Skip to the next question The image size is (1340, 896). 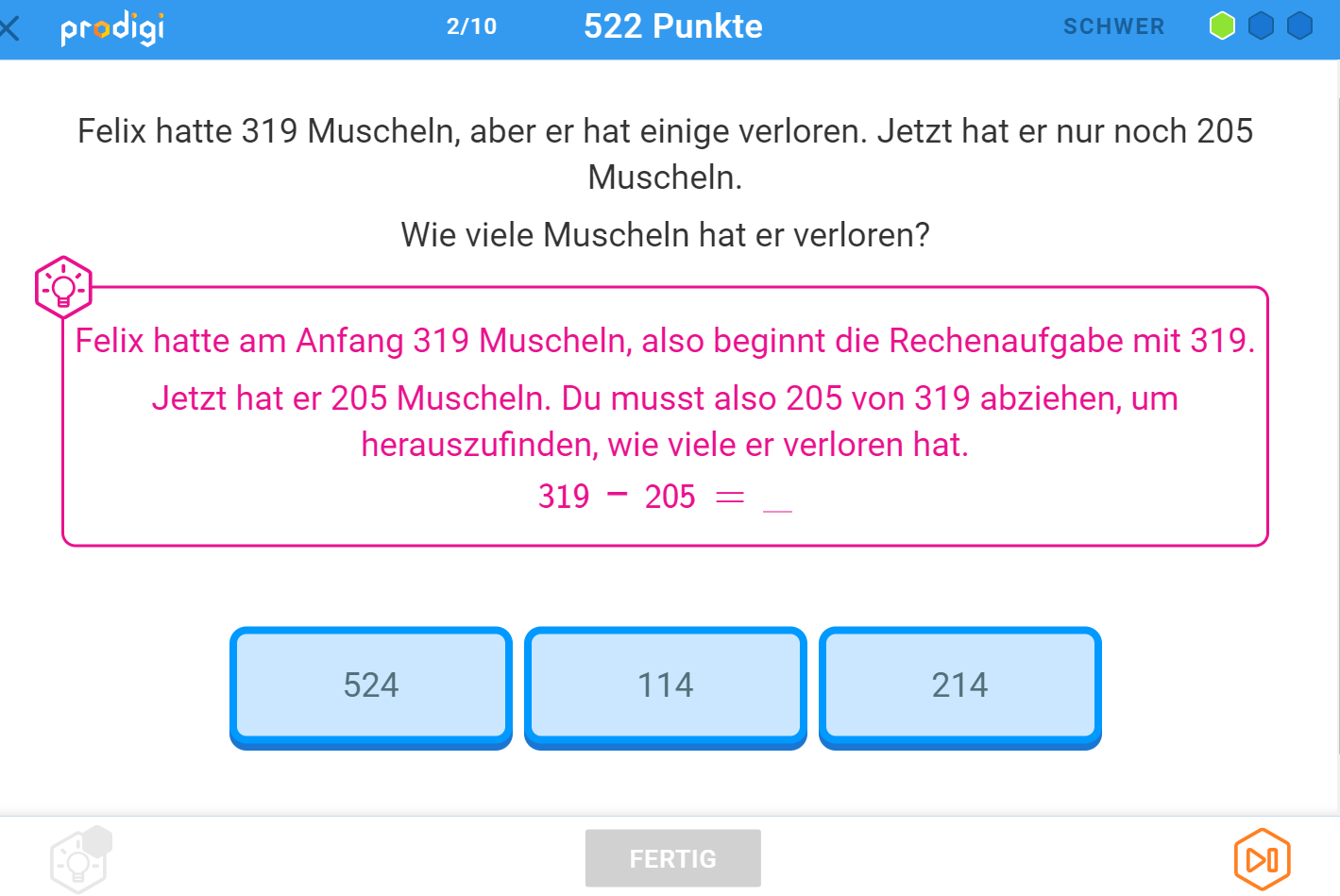tap(1262, 859)
